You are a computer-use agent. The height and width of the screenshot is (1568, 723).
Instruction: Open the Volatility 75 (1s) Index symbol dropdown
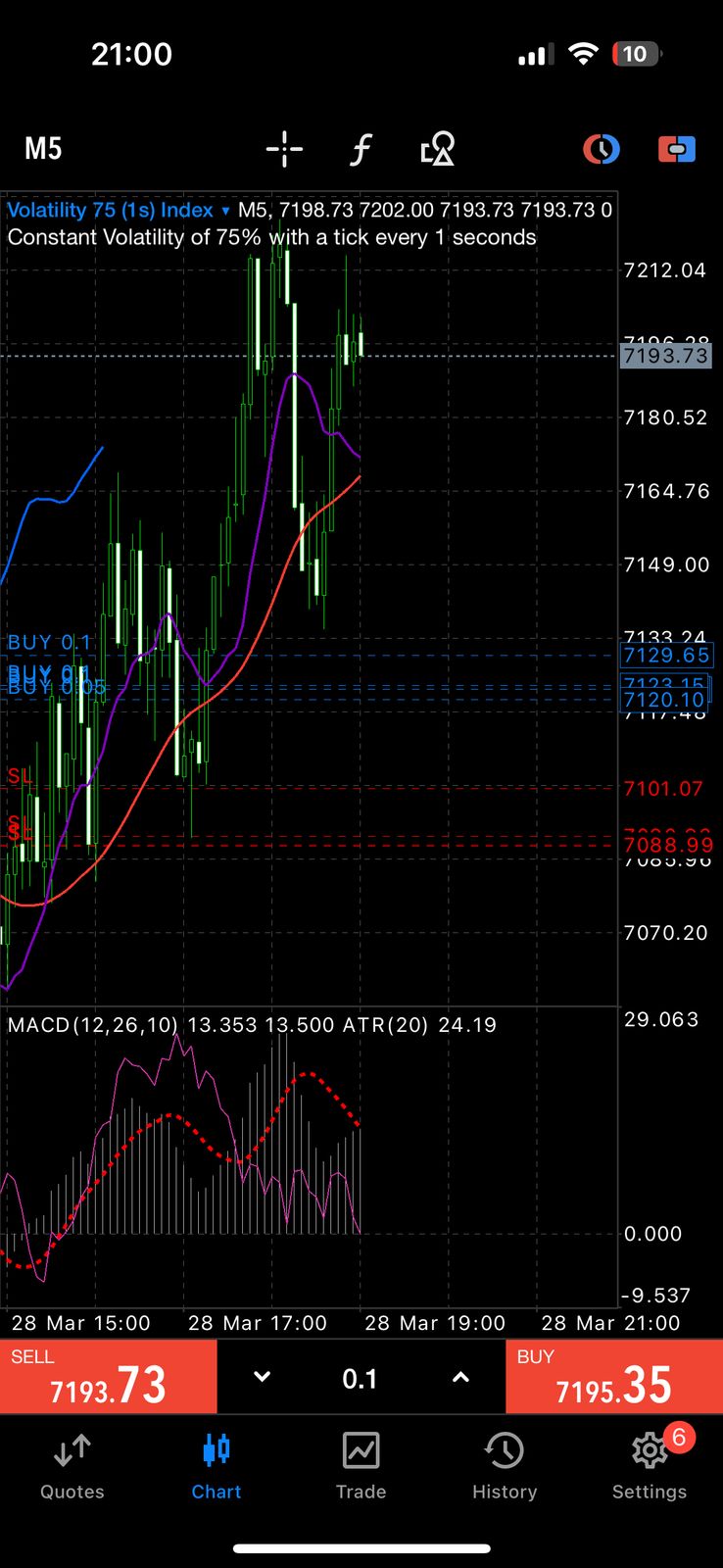[118, 210]
